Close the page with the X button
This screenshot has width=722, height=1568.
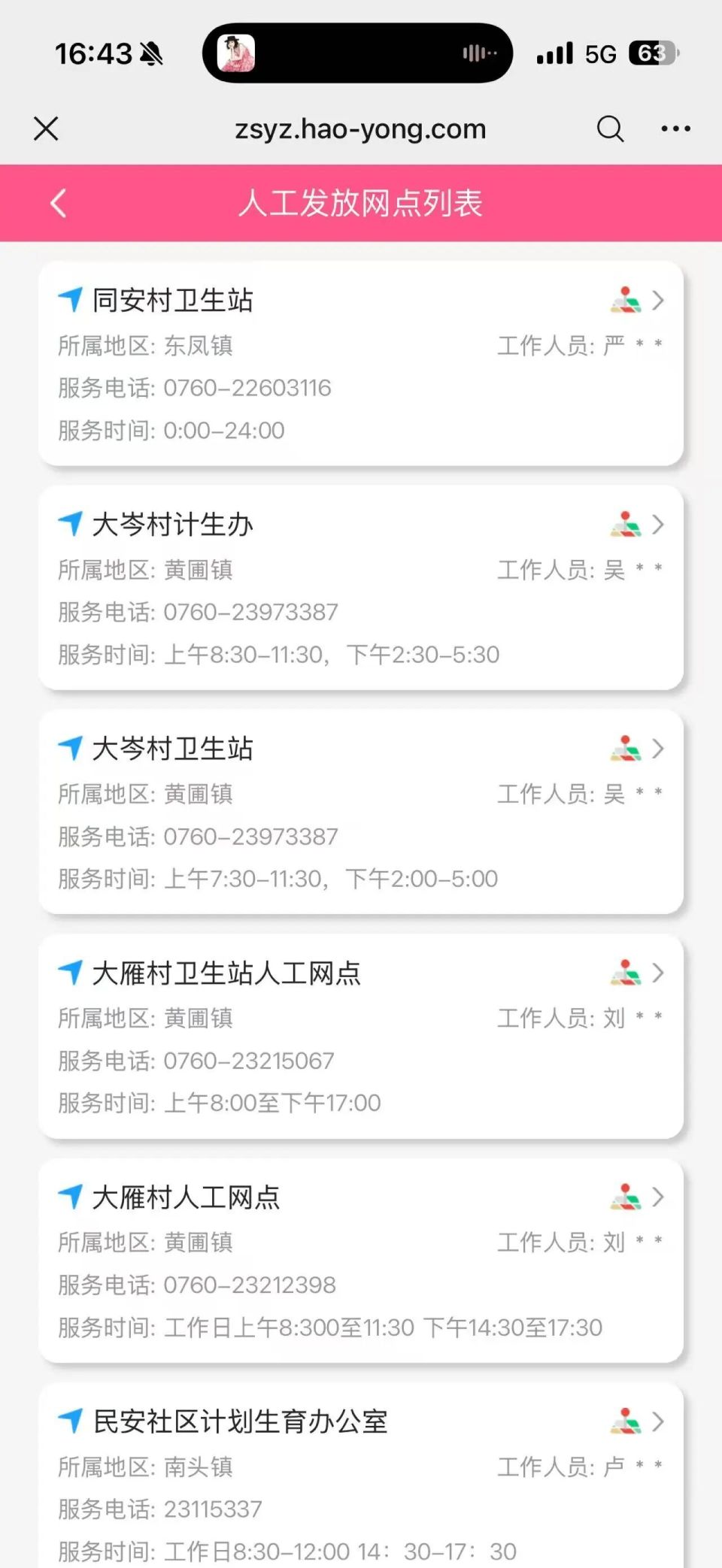(46, 129)
